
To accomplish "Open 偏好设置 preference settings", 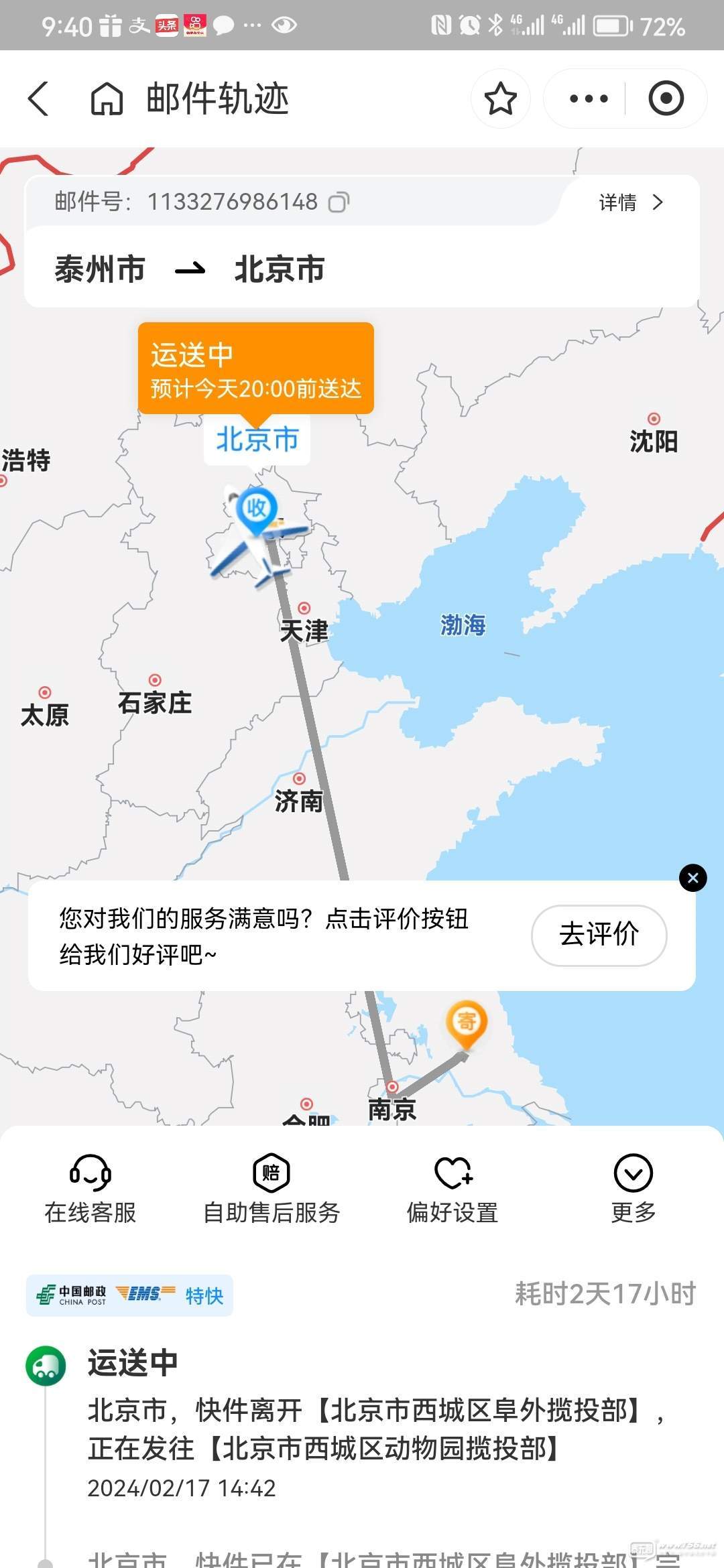I will (x=452, y=1189).
